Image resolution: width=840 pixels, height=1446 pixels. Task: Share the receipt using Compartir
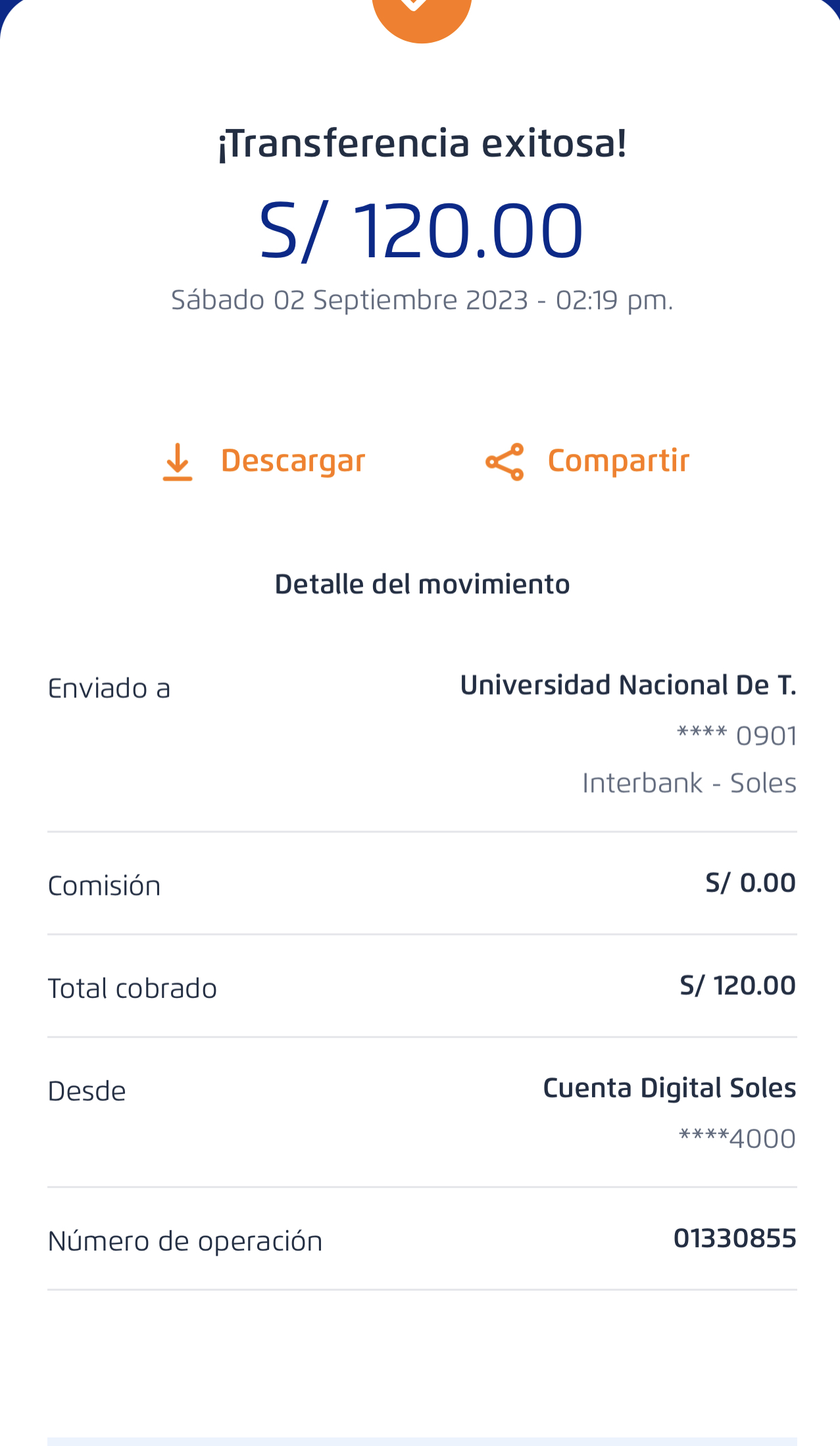pyautogui.click(x=587, y=461)
